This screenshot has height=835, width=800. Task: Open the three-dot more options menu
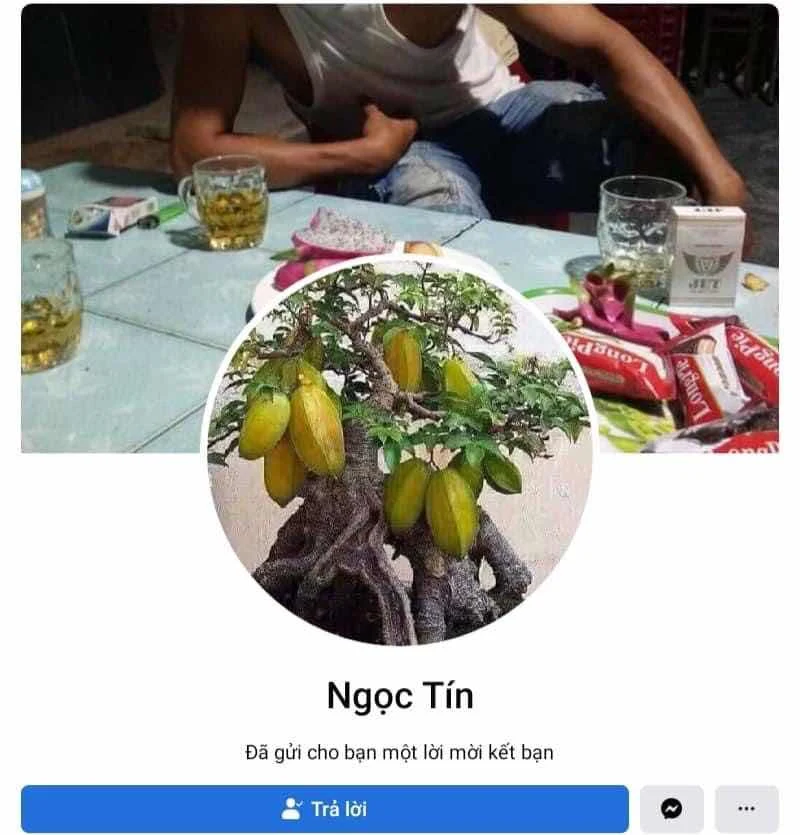pos(746,809)
